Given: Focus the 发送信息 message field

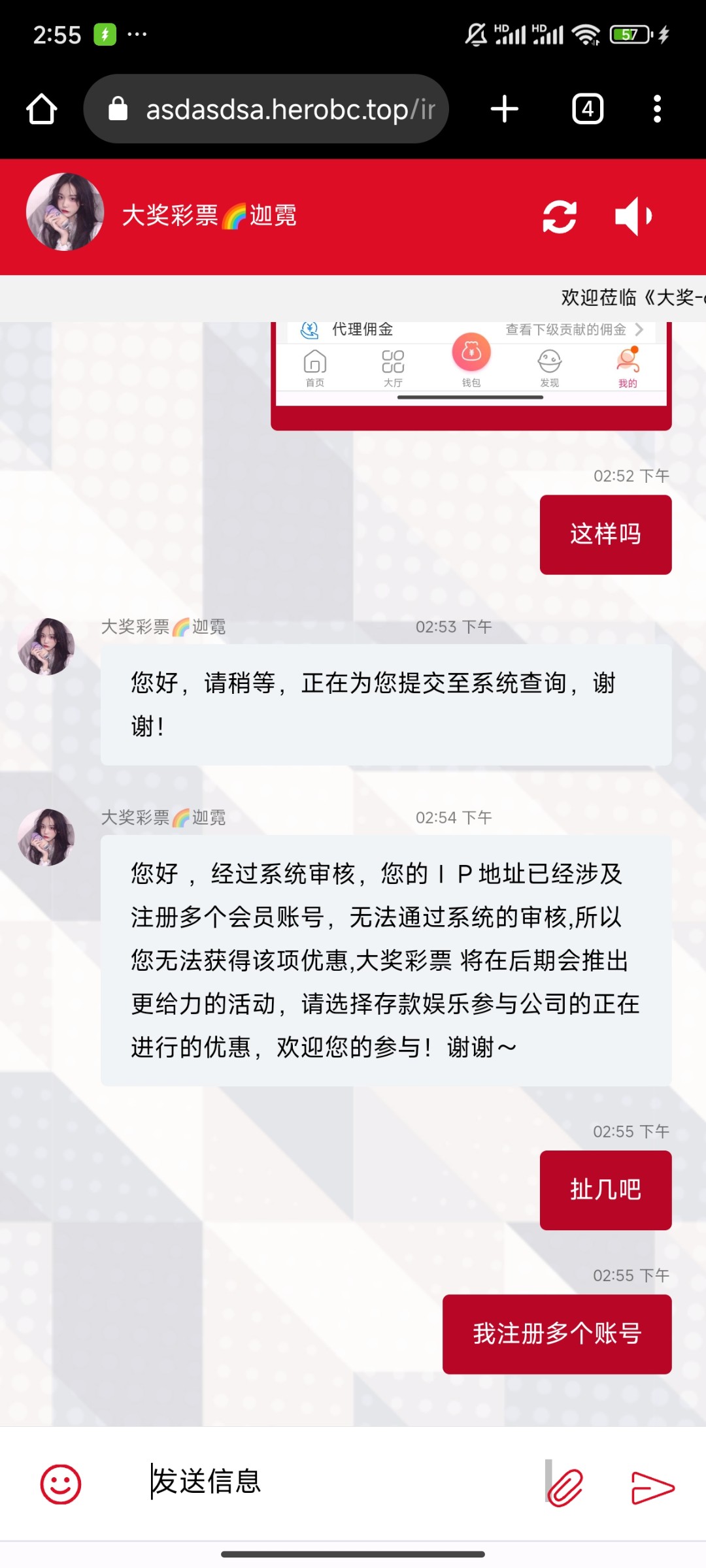Looking at the screenshot, I should pos(340,1482).
